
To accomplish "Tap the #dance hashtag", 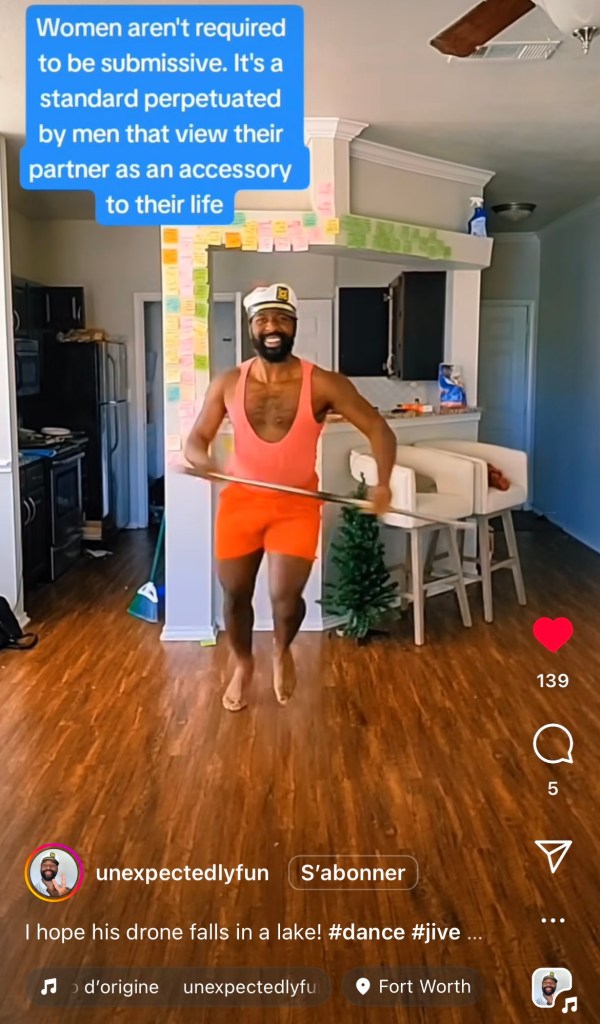I will [366, 932].
